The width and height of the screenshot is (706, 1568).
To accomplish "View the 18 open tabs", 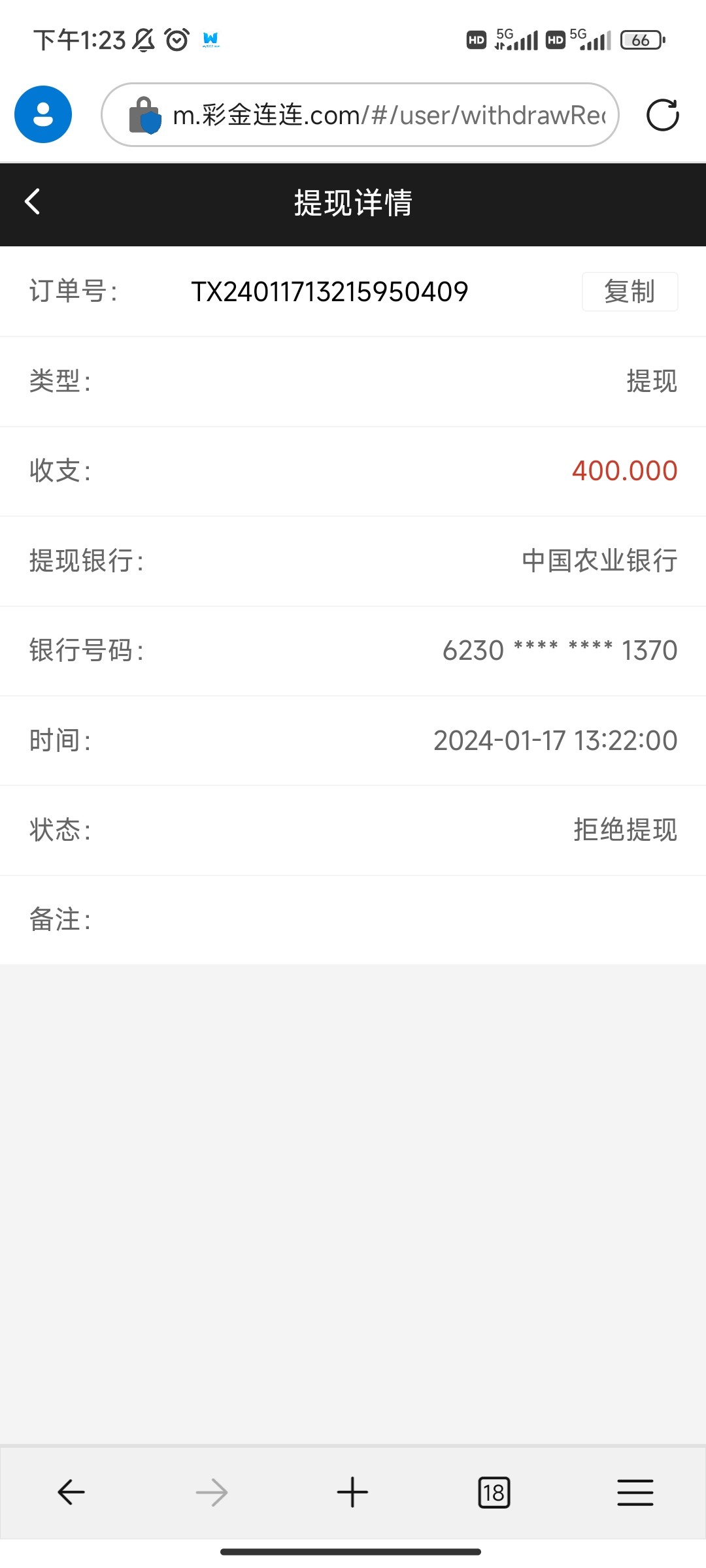I will click(x=494, y=1492).
